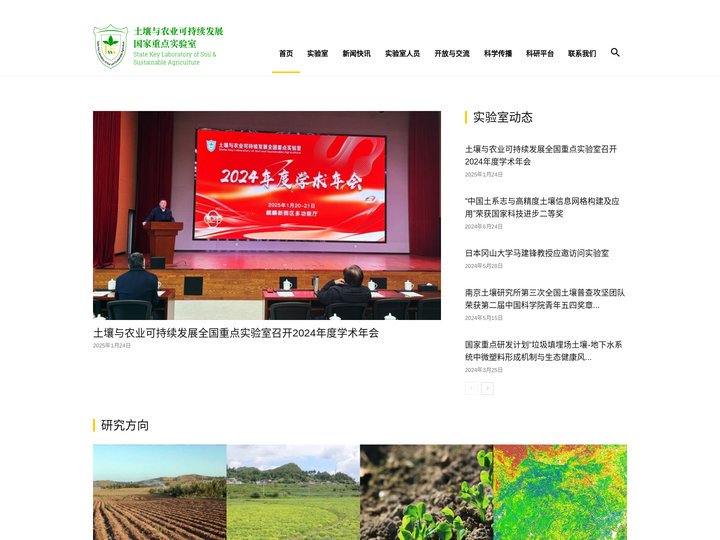Image resolution: width=720 pixels, height=540 pixels.
Task: Open the seedling sprouts research direction tile
Action: (x=426, y=492)
